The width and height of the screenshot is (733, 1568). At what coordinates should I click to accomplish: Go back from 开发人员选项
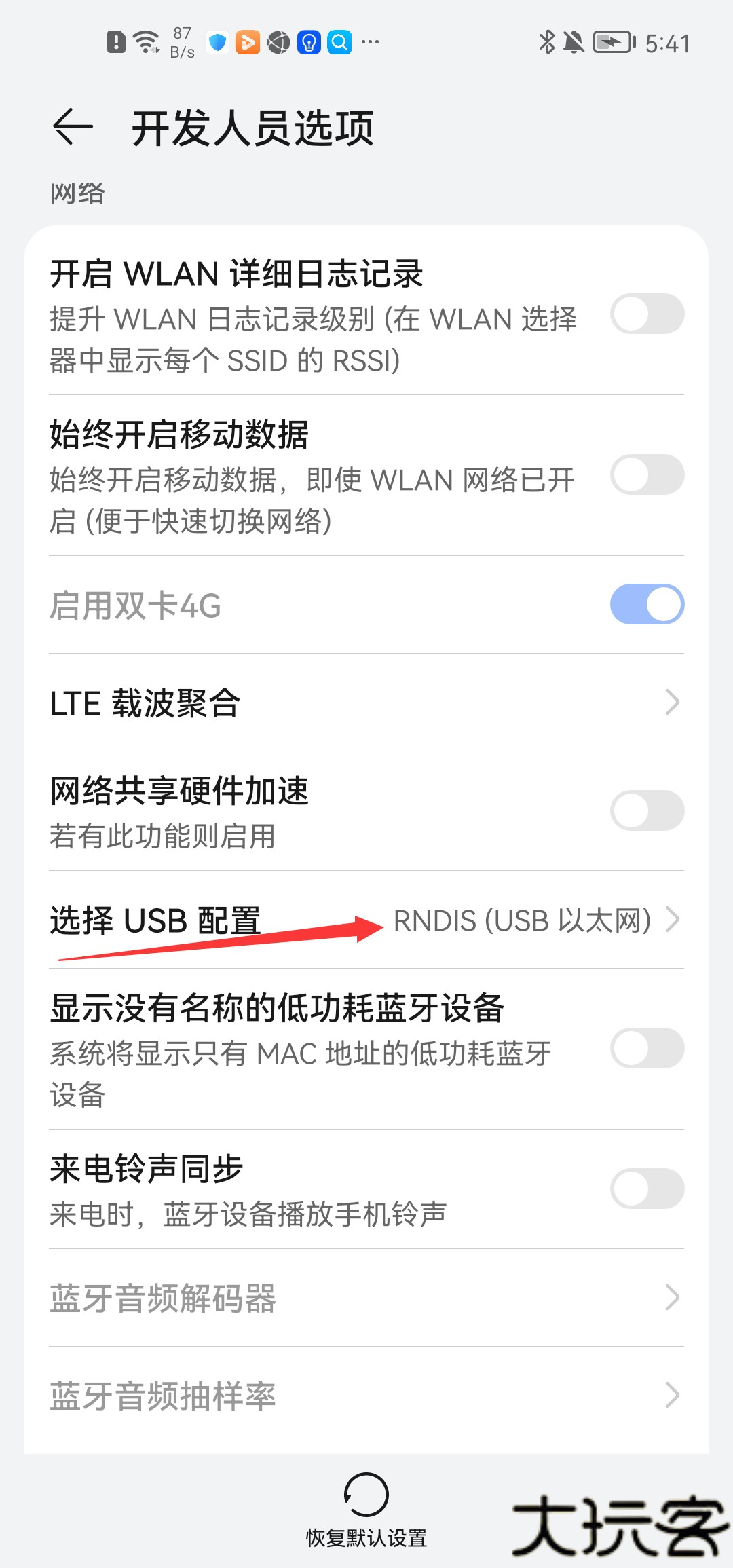[x=73, y=127]
